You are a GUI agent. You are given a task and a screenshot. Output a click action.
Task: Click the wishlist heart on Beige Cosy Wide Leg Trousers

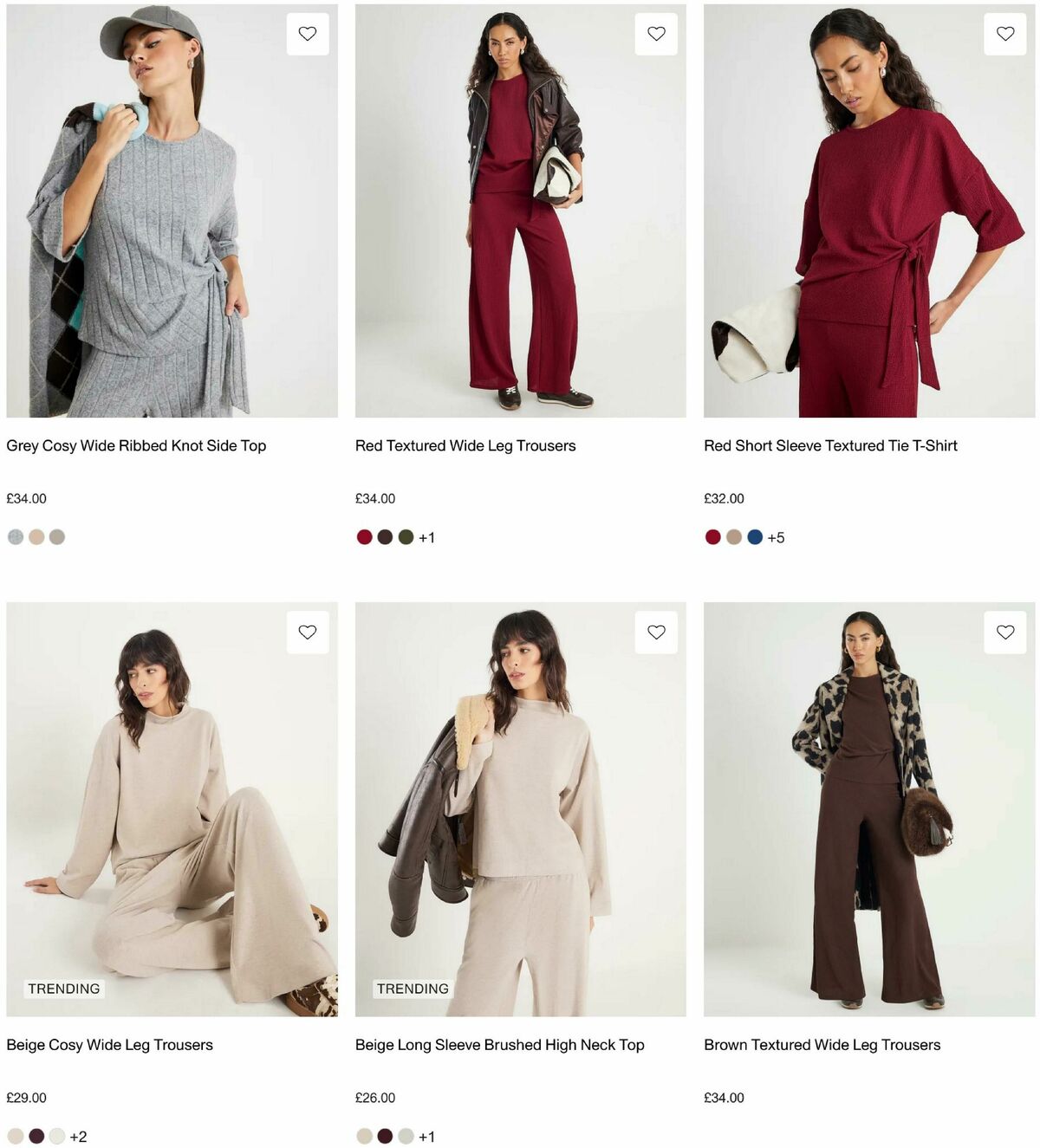[308, 632]
